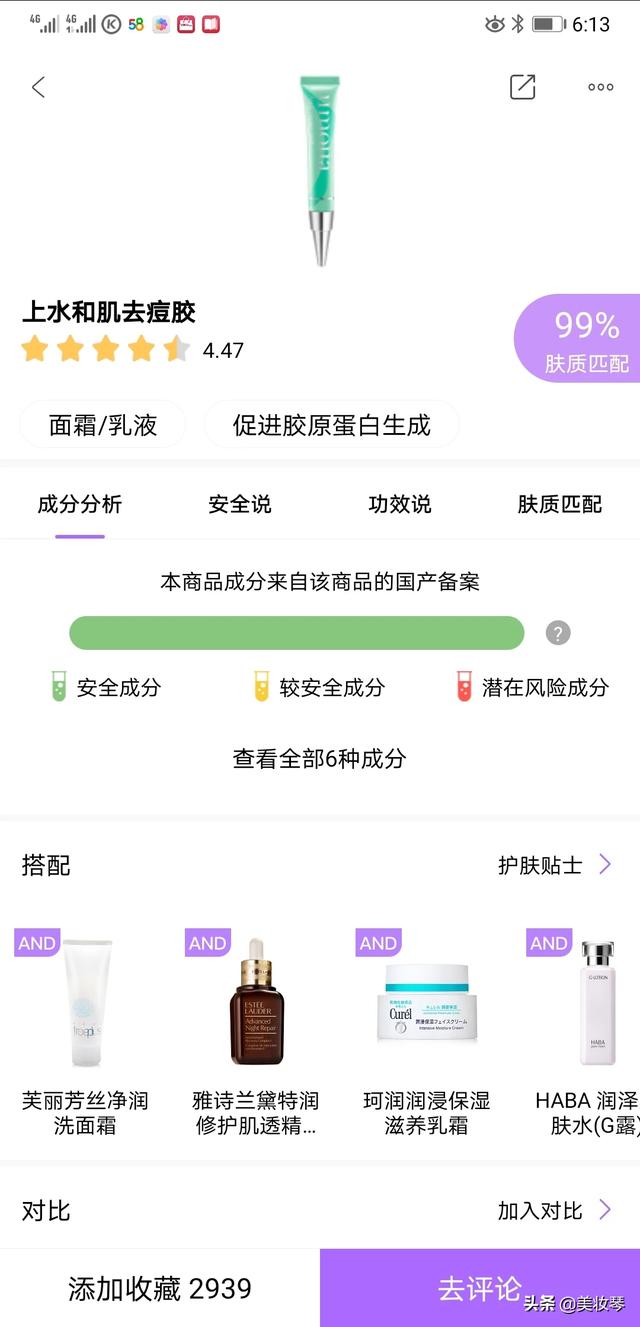The width and height of the screenshot is (640, 1327).
Task: Select the 促进胶原蛋白生成 chip
Action: tap(332, 425)
